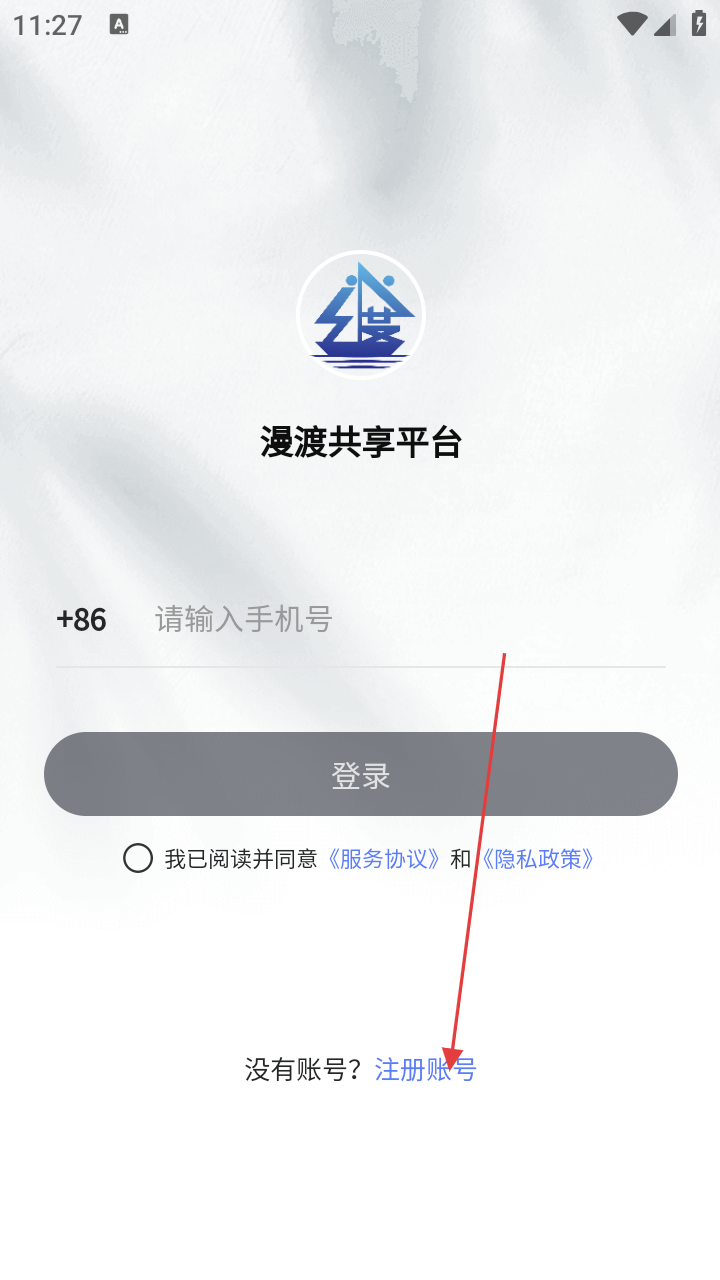Tap the 登录 login button

(360, 775)
